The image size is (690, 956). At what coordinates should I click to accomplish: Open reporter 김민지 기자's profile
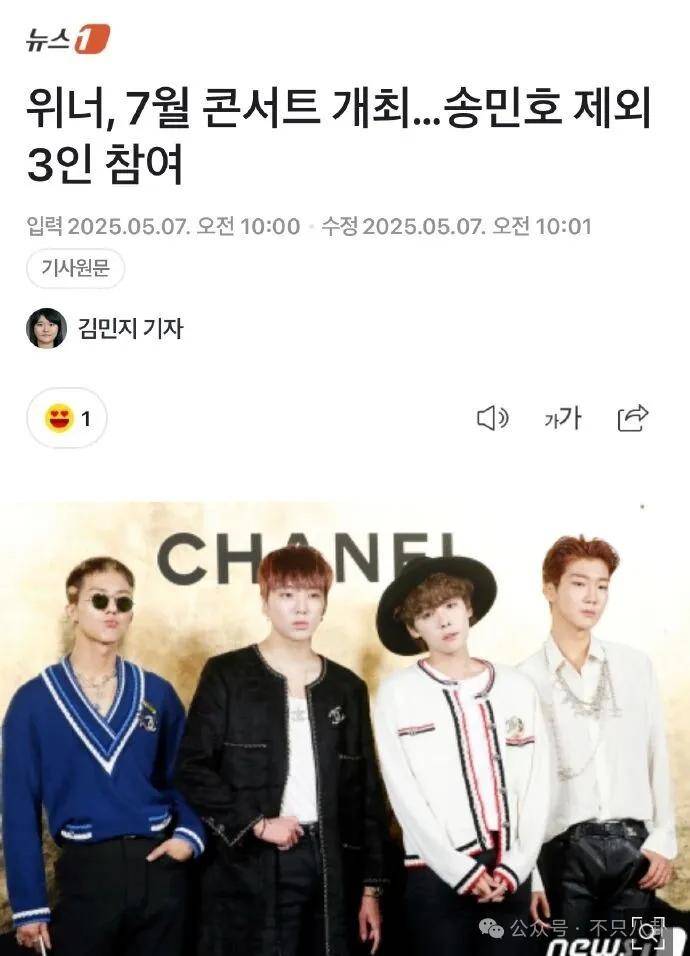(129, 328)
